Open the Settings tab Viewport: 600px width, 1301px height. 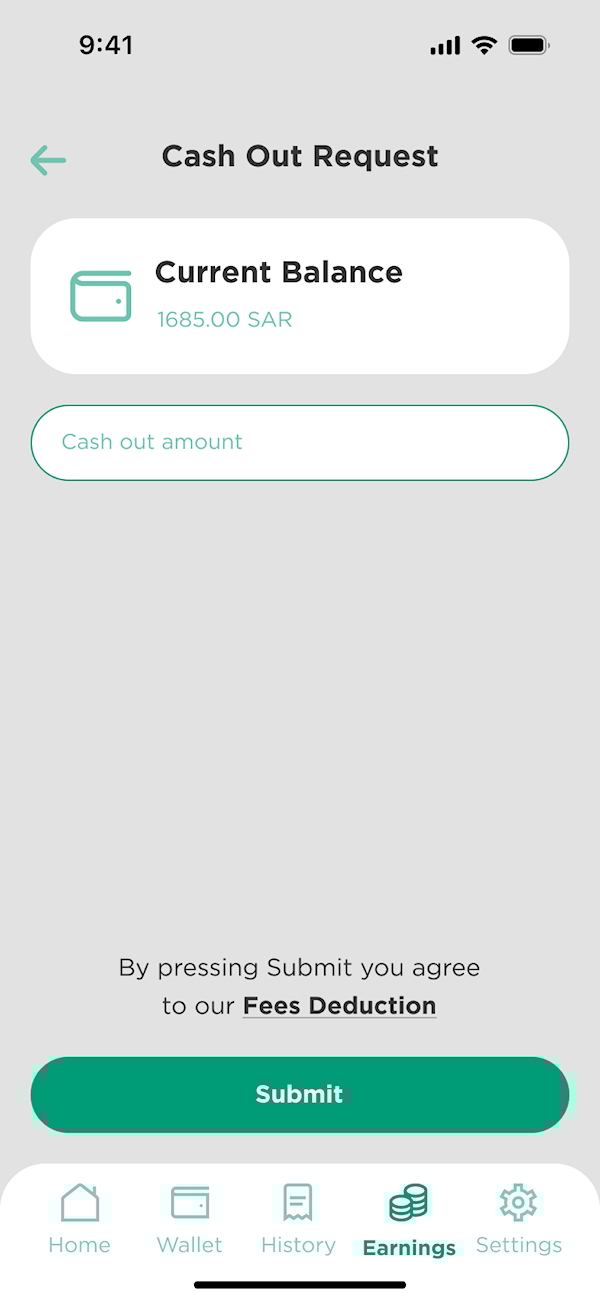[518, 1218]
